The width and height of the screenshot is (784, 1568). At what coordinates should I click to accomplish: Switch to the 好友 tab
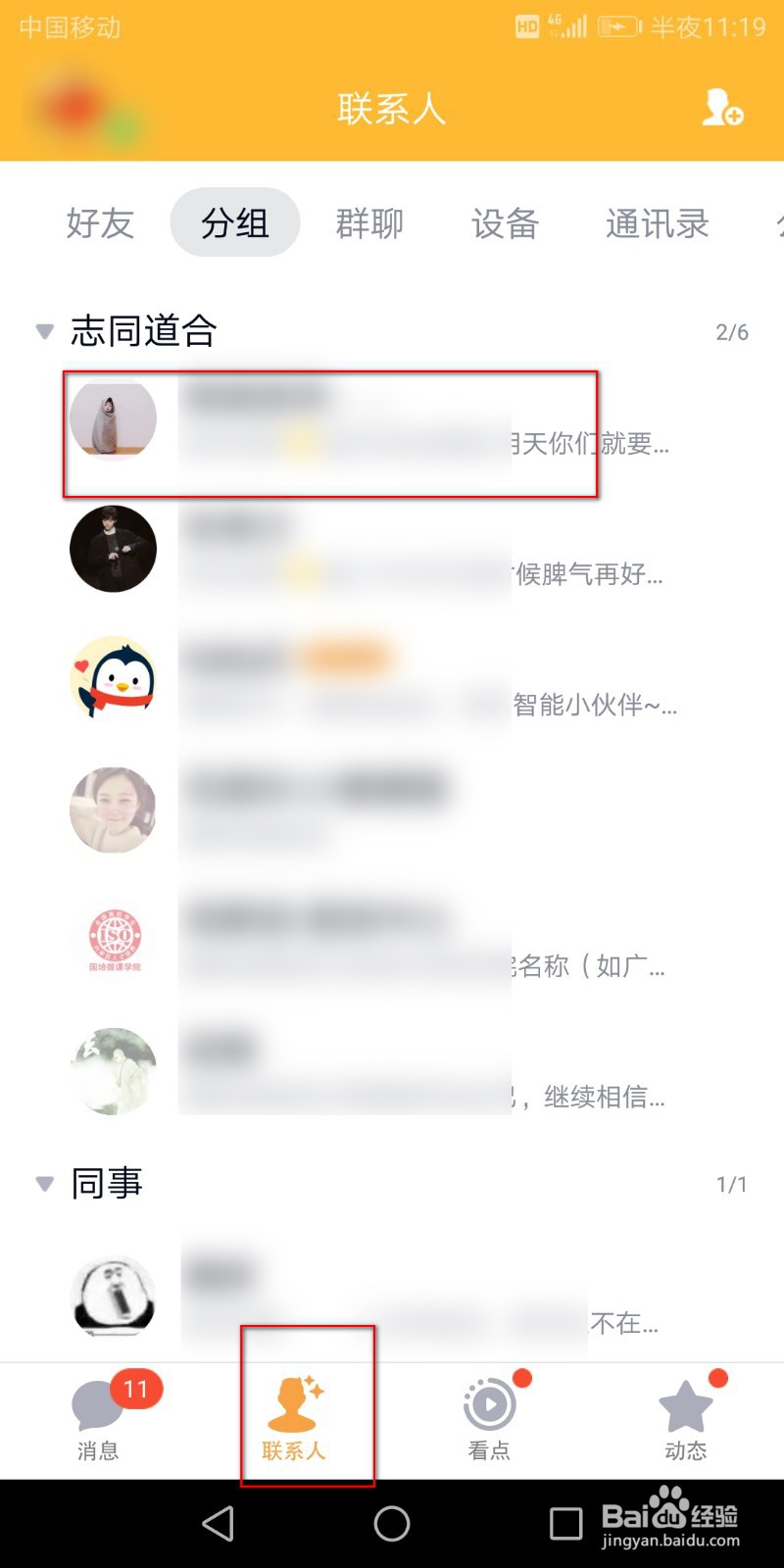99,223
